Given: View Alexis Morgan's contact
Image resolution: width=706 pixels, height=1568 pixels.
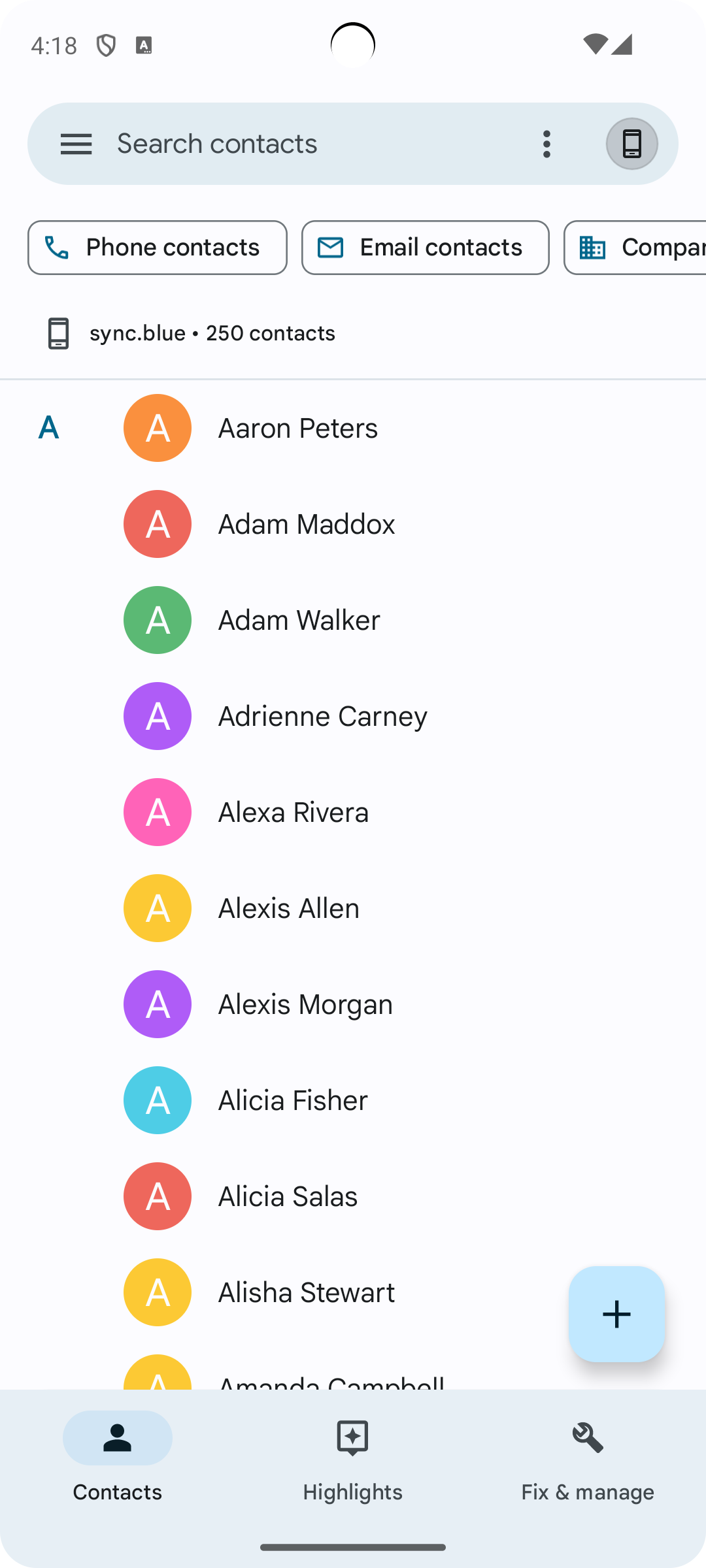Looking at the screenshot, I should point(353,1004).
